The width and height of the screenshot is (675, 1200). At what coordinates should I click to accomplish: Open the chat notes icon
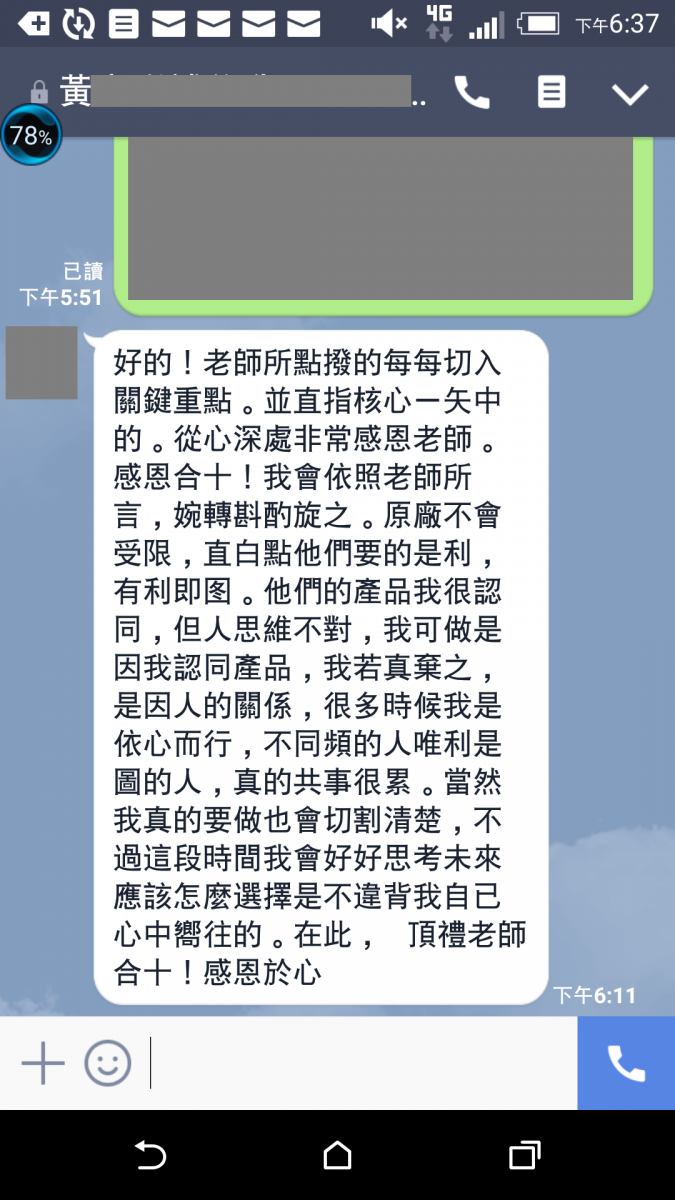pyautogui.click(x=551, y=93)
